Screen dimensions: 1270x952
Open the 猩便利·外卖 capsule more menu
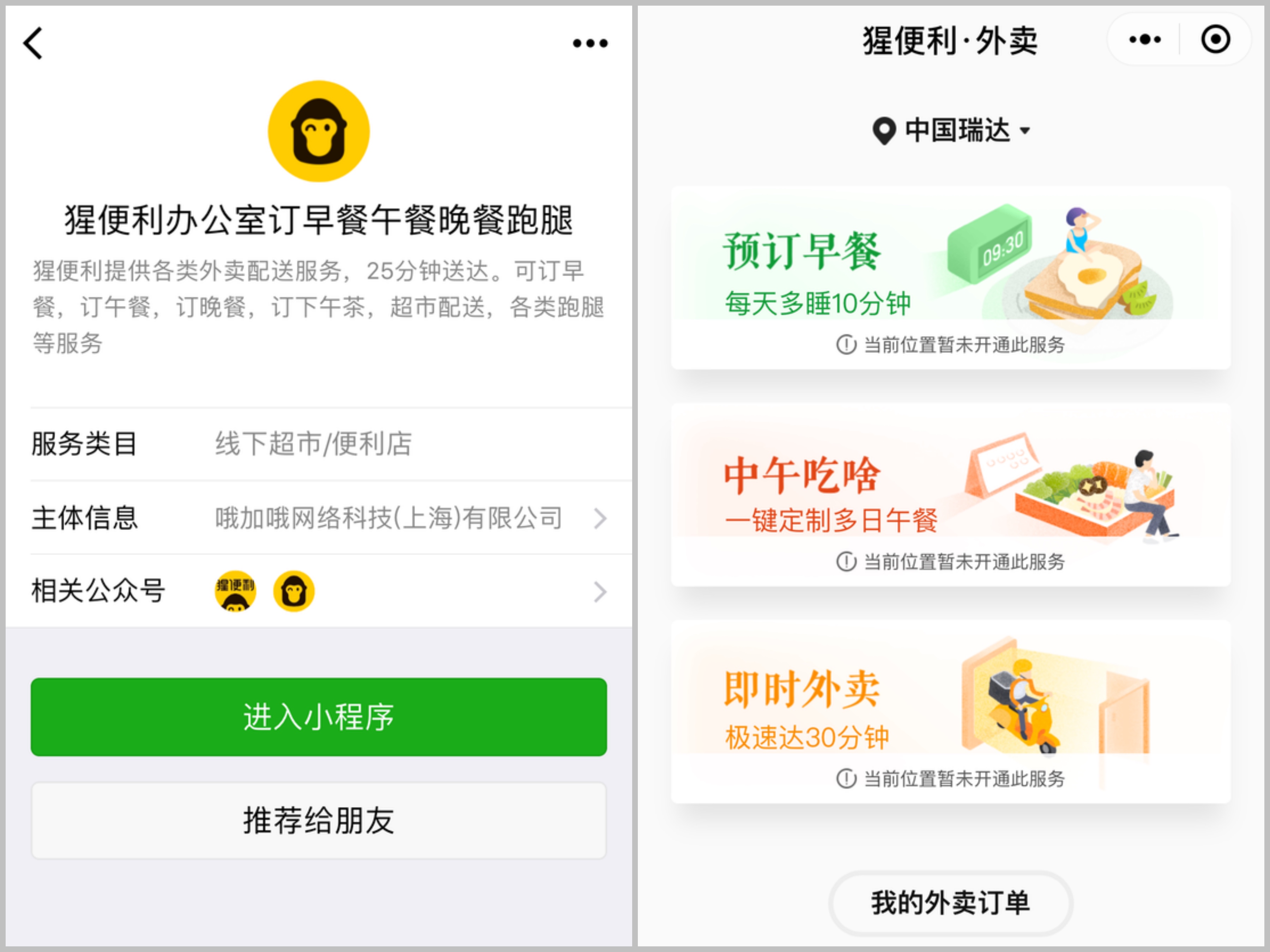[1144, 39]
